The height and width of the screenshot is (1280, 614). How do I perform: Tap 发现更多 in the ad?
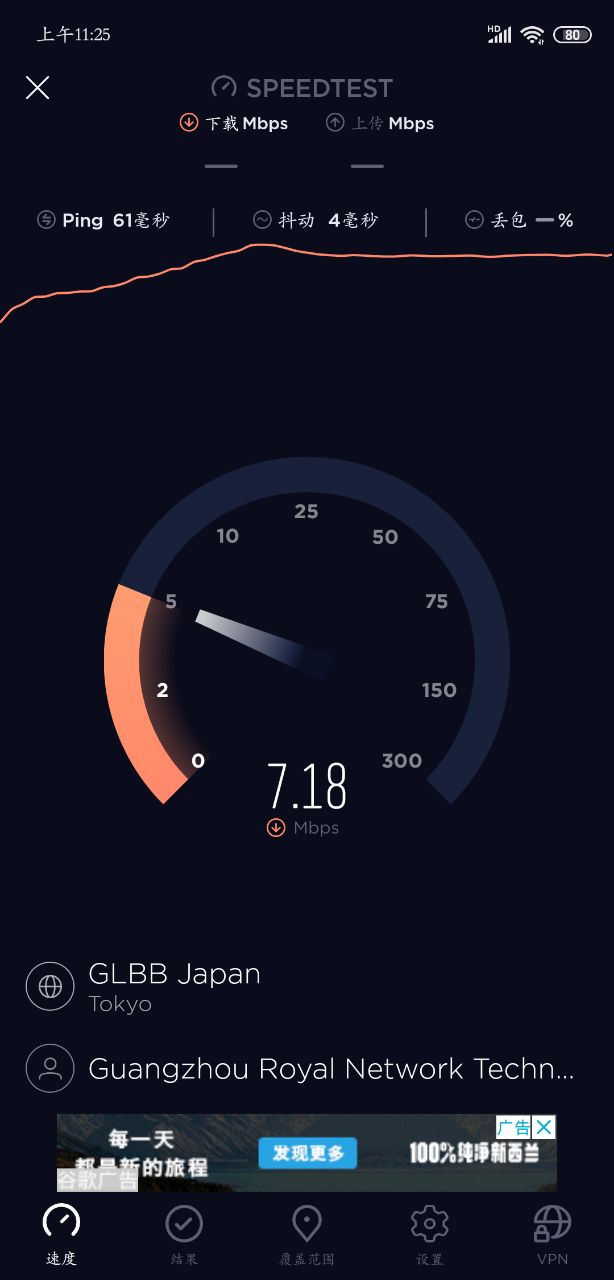coord(308,1153)
